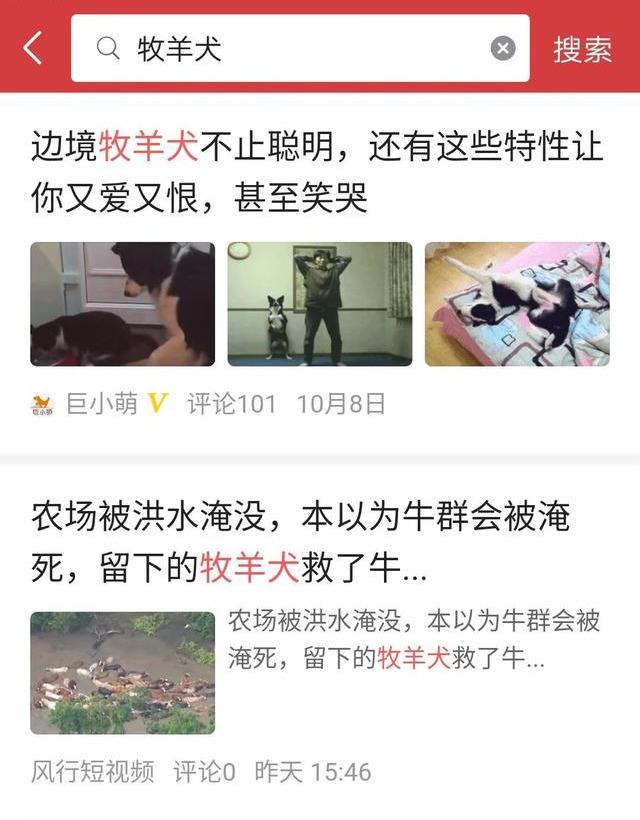Tap the 搜索 button

[582, 48]
